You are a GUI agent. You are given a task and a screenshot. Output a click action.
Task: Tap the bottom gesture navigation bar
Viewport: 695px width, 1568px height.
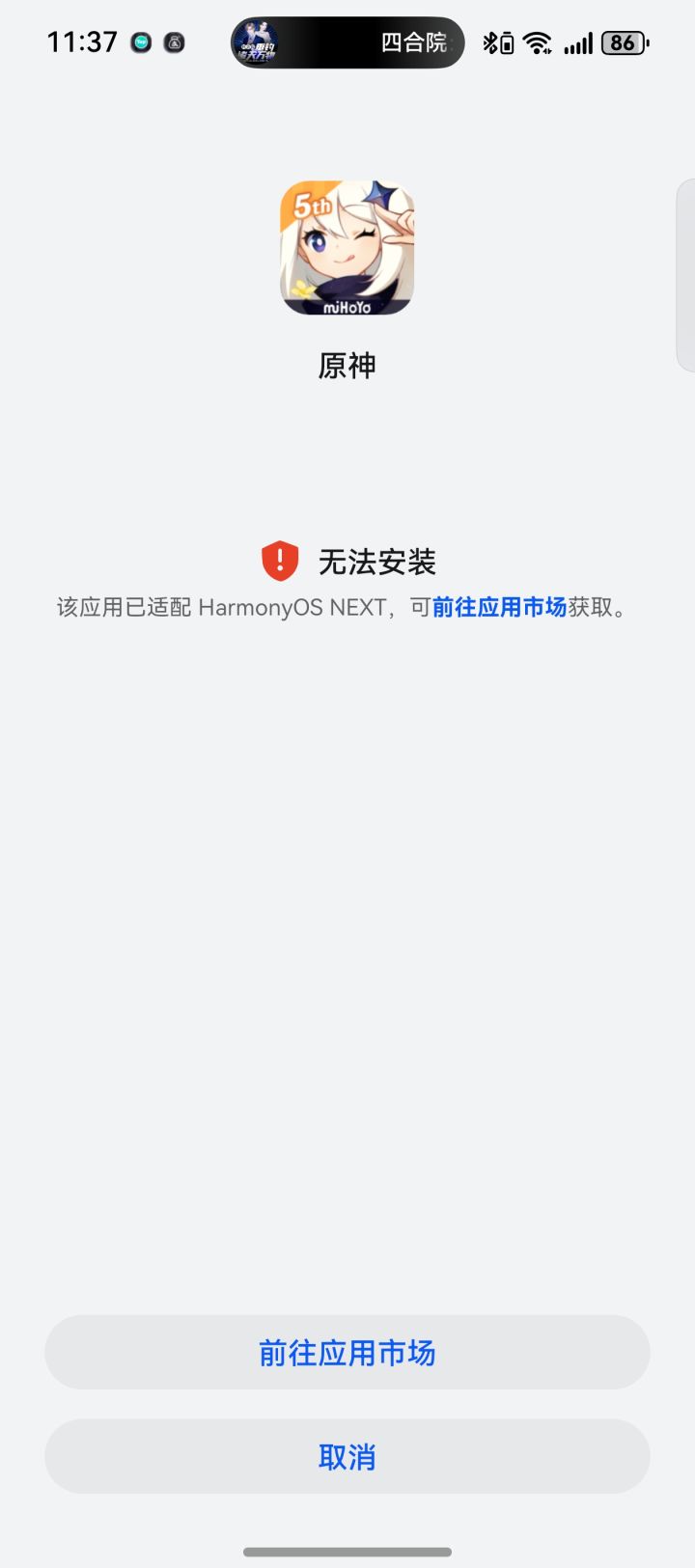point(347,1551)
